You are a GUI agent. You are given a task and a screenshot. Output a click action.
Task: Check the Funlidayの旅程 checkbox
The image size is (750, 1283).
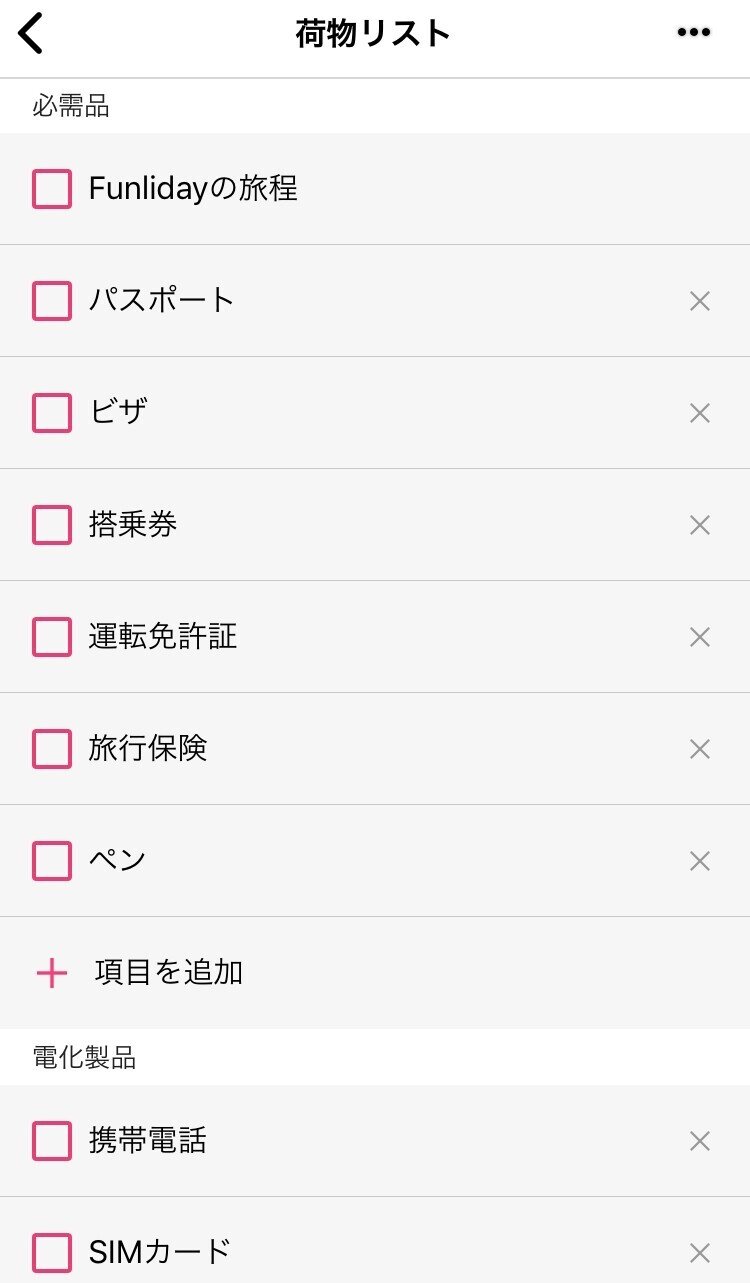click(50, 188)
